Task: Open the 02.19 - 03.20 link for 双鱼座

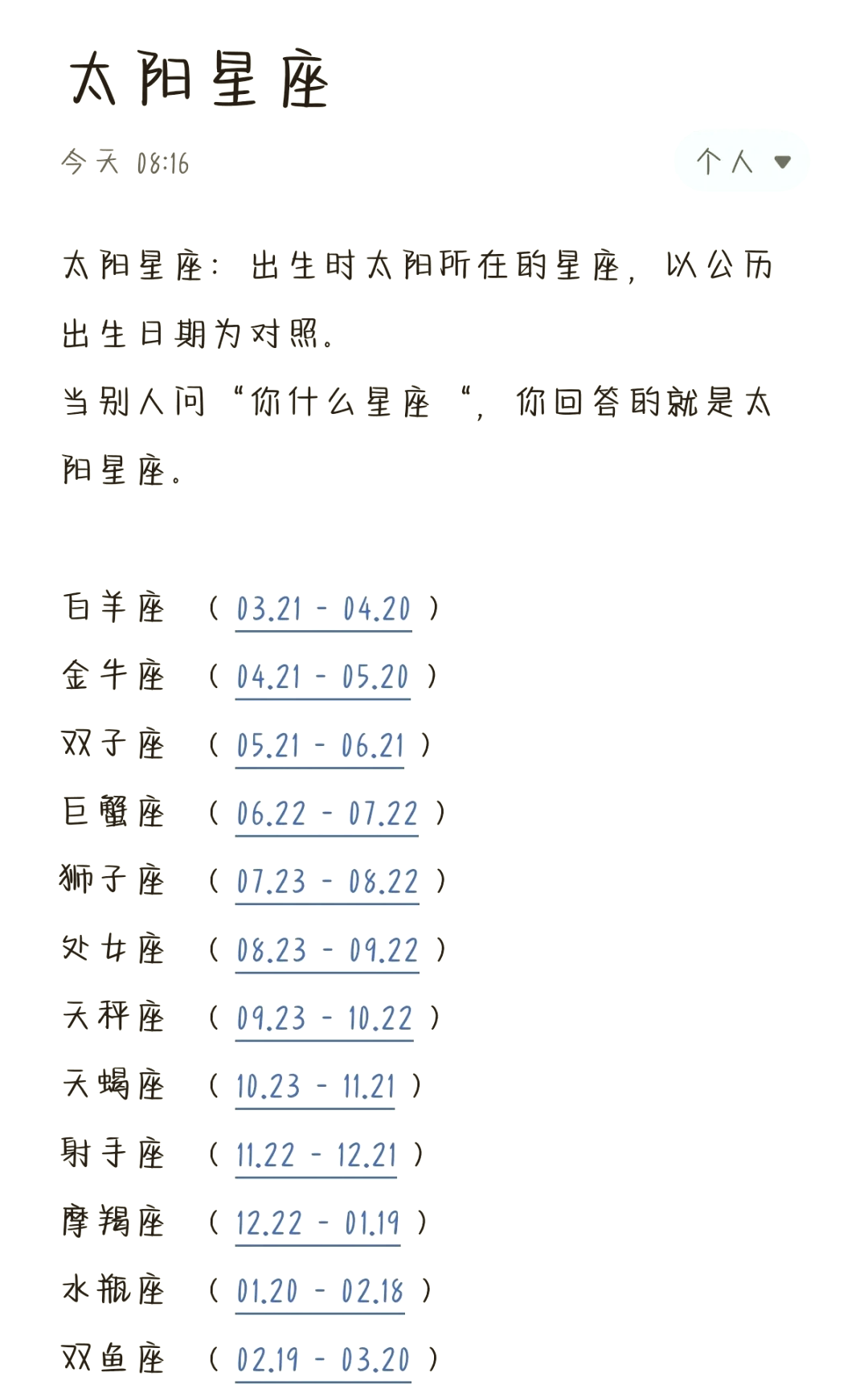Action: tap(322, 1361)
